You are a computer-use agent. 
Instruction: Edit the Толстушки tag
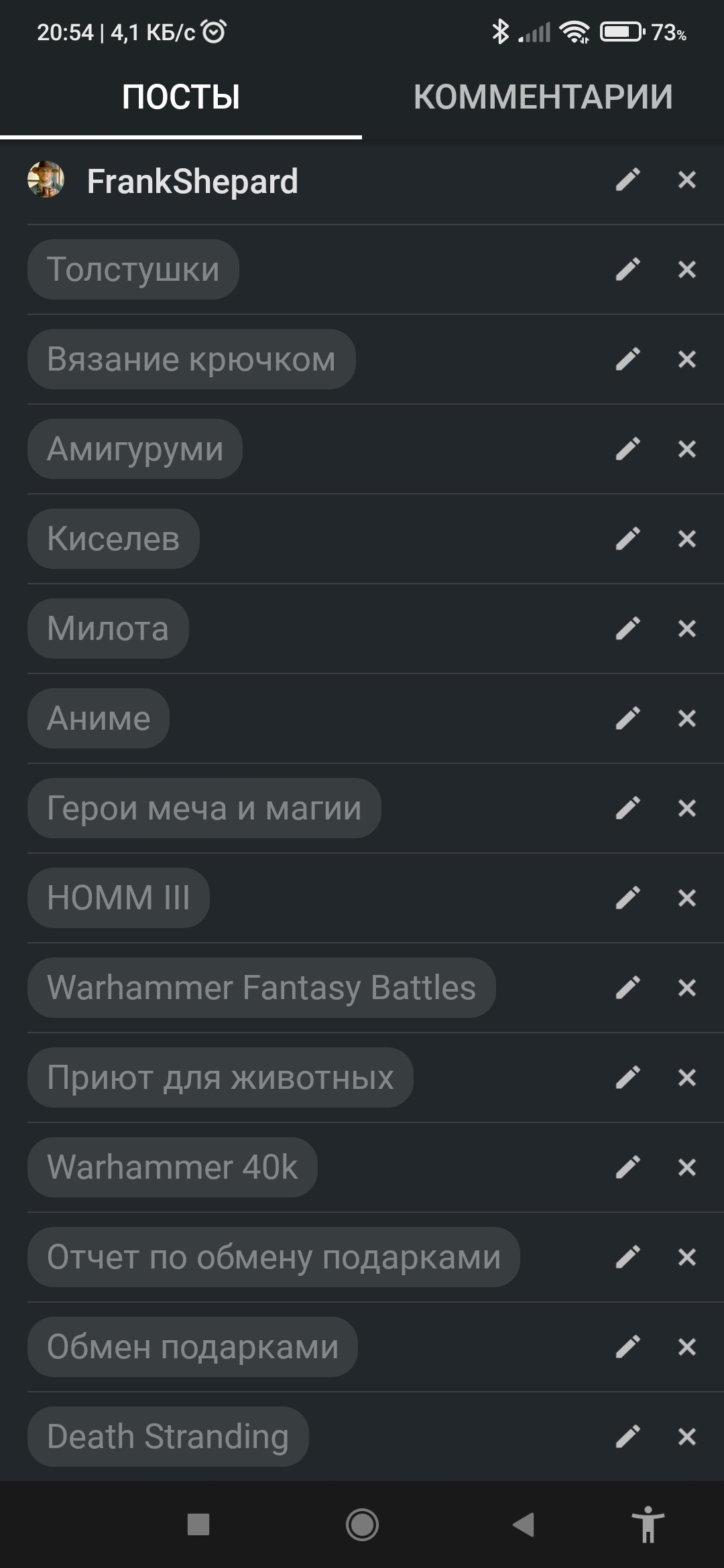point(628,269)
